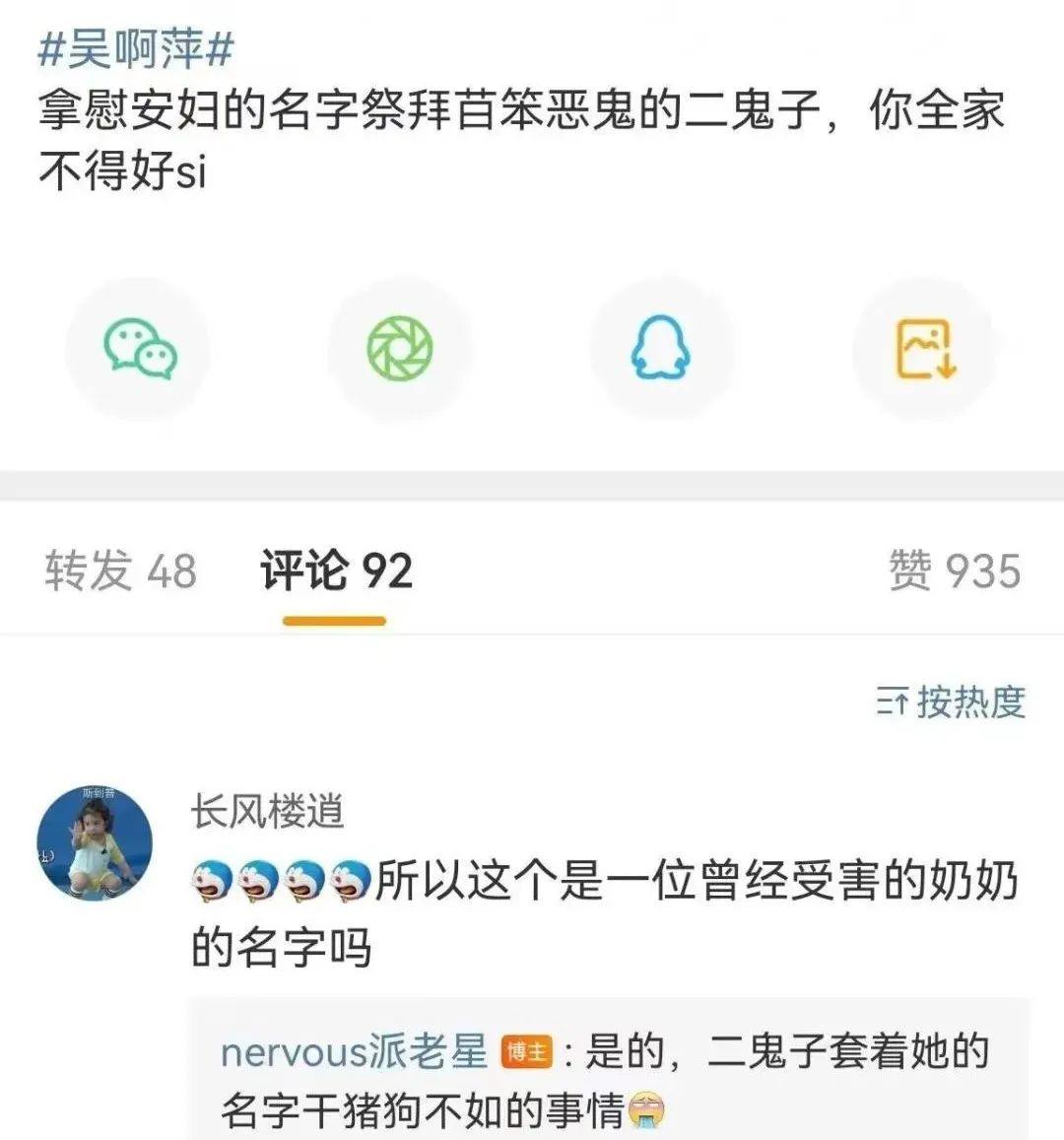Tap the username 长风楼道
This screenshot has width=1064, height=1140.
click(x=268, y=813)
